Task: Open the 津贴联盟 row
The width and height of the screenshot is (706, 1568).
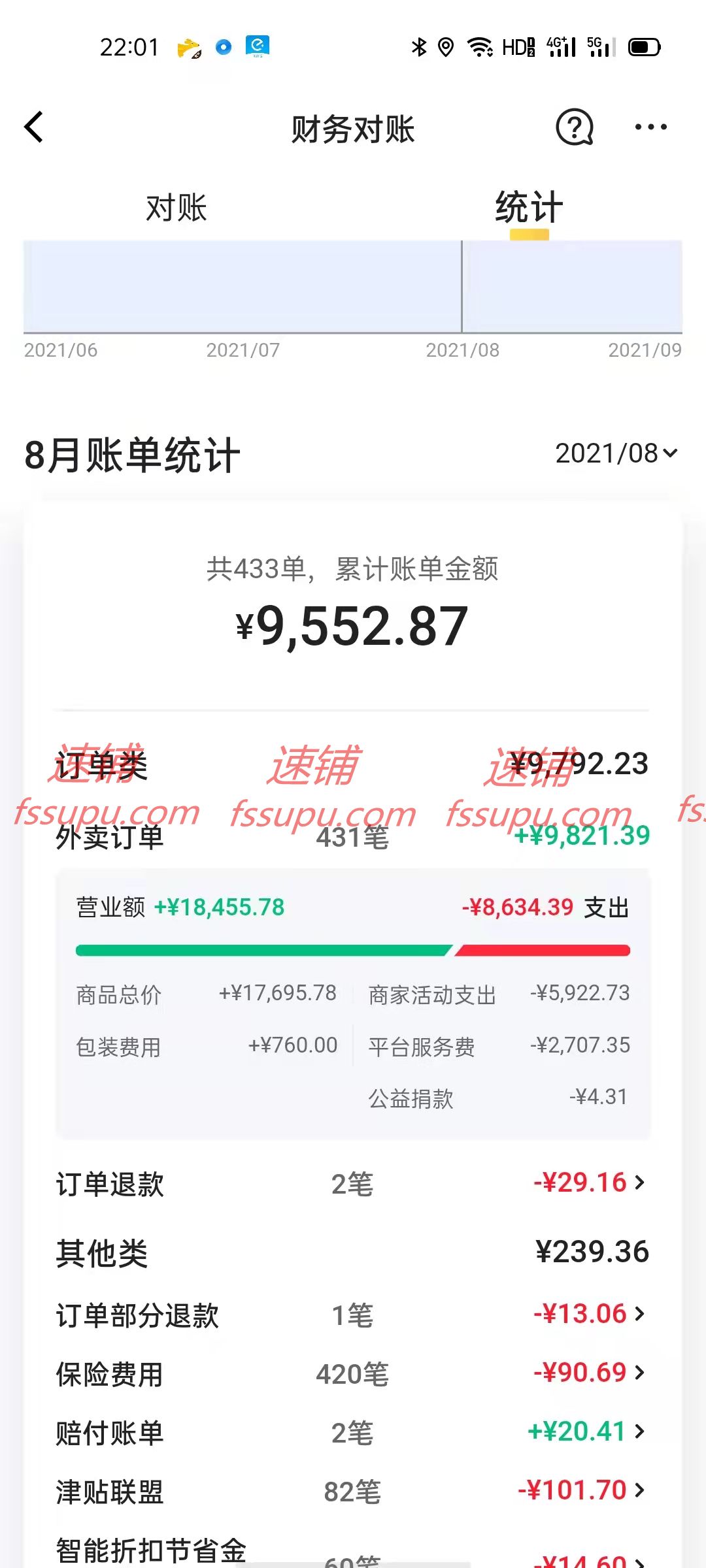Action: click(x=352, y=1491)
